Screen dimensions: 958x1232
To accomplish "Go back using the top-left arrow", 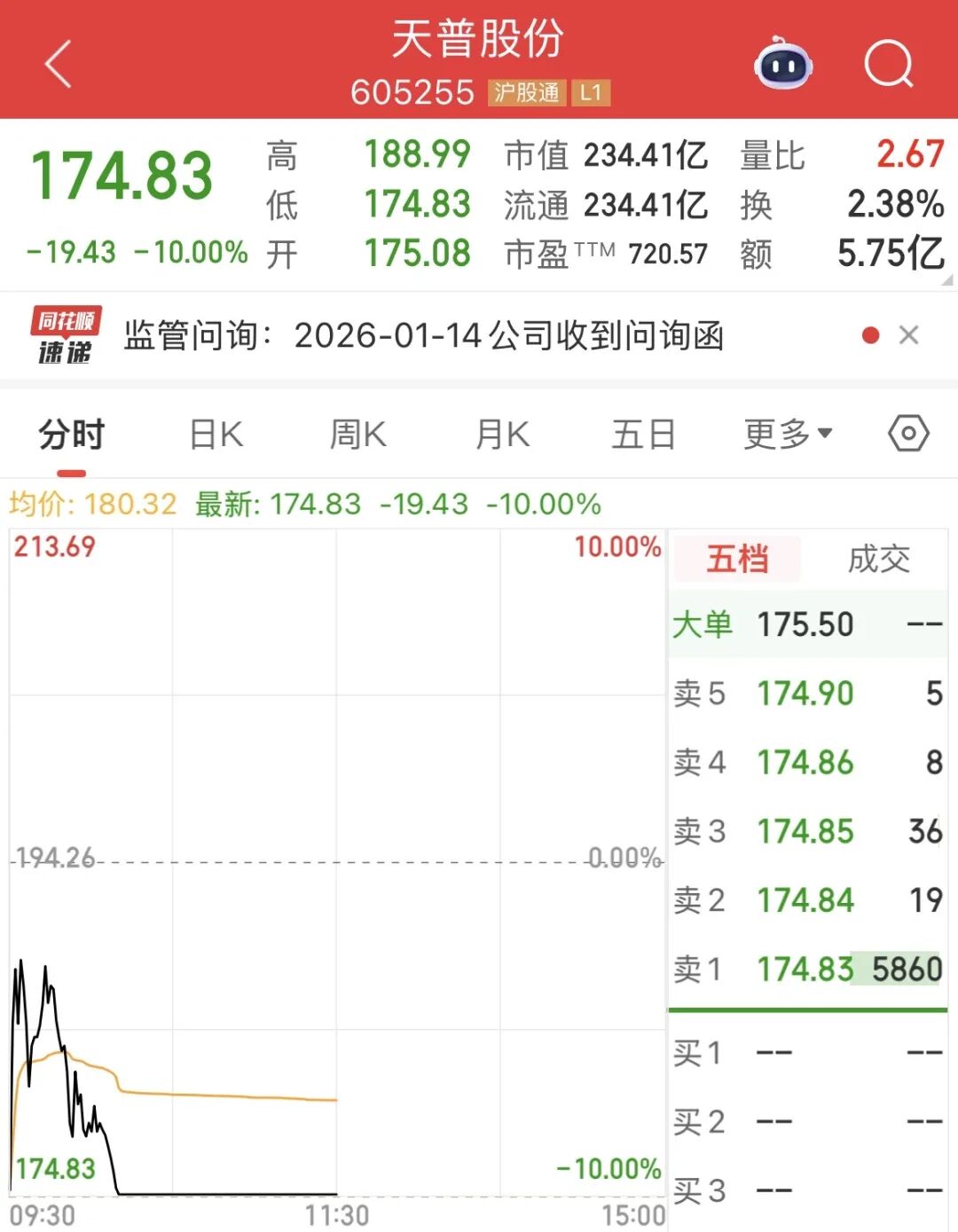I will click(59, 65).
